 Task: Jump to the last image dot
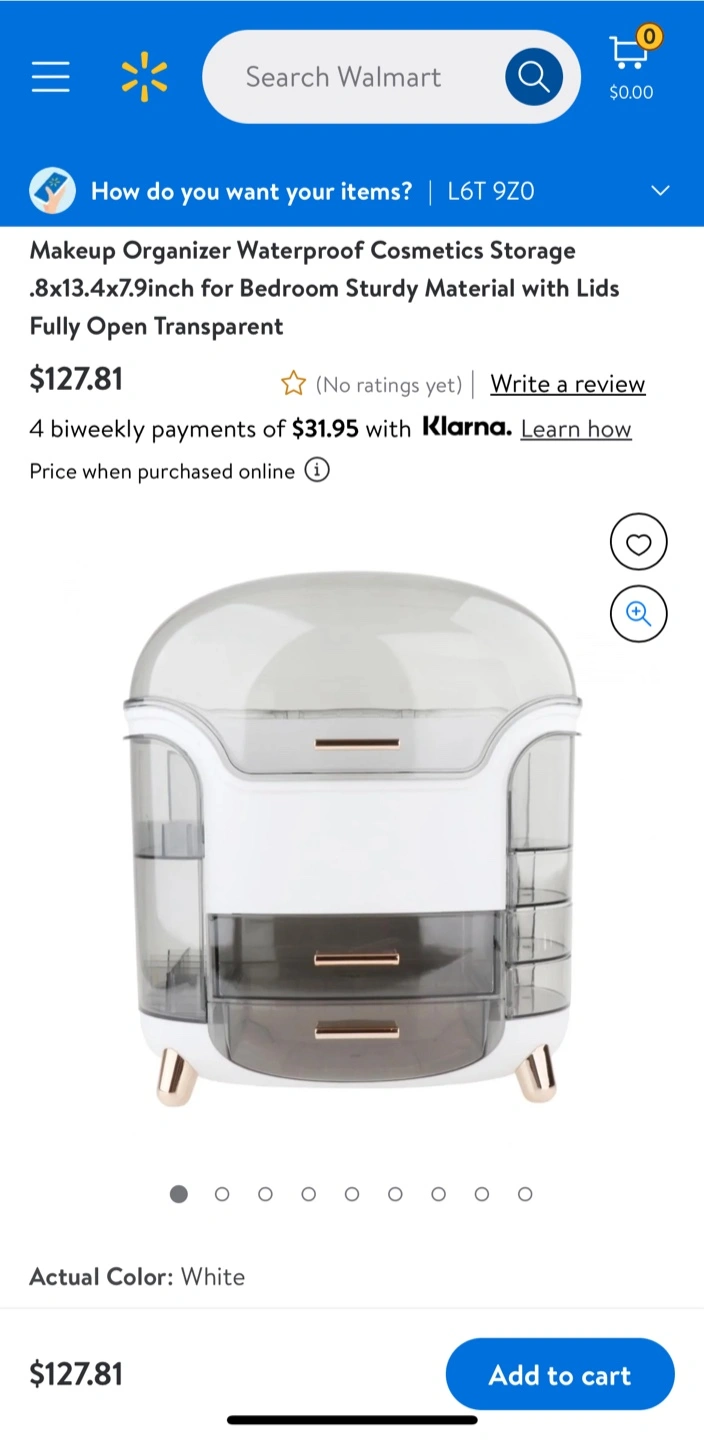[x=525, y=1194]
